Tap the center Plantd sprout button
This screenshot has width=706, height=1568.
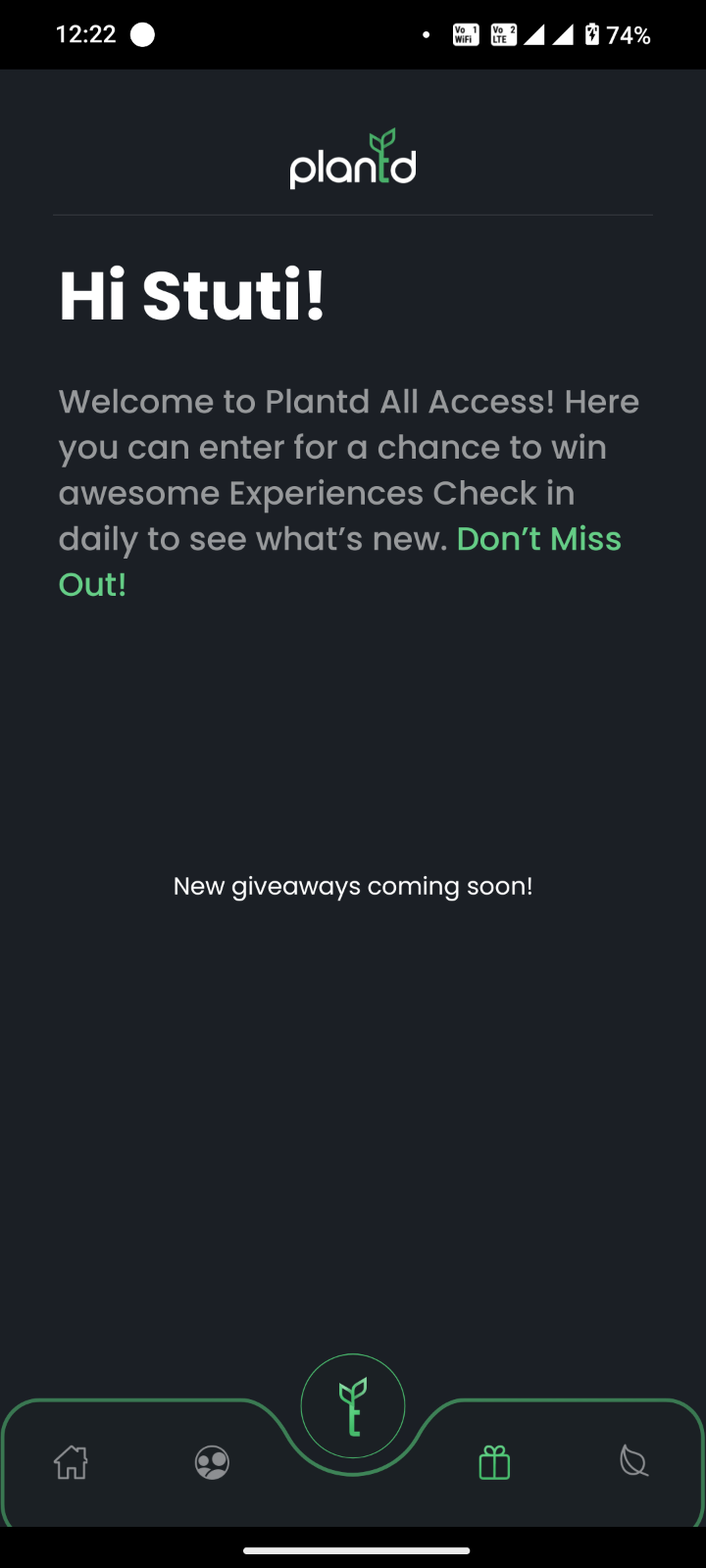tap(353, 1406)
